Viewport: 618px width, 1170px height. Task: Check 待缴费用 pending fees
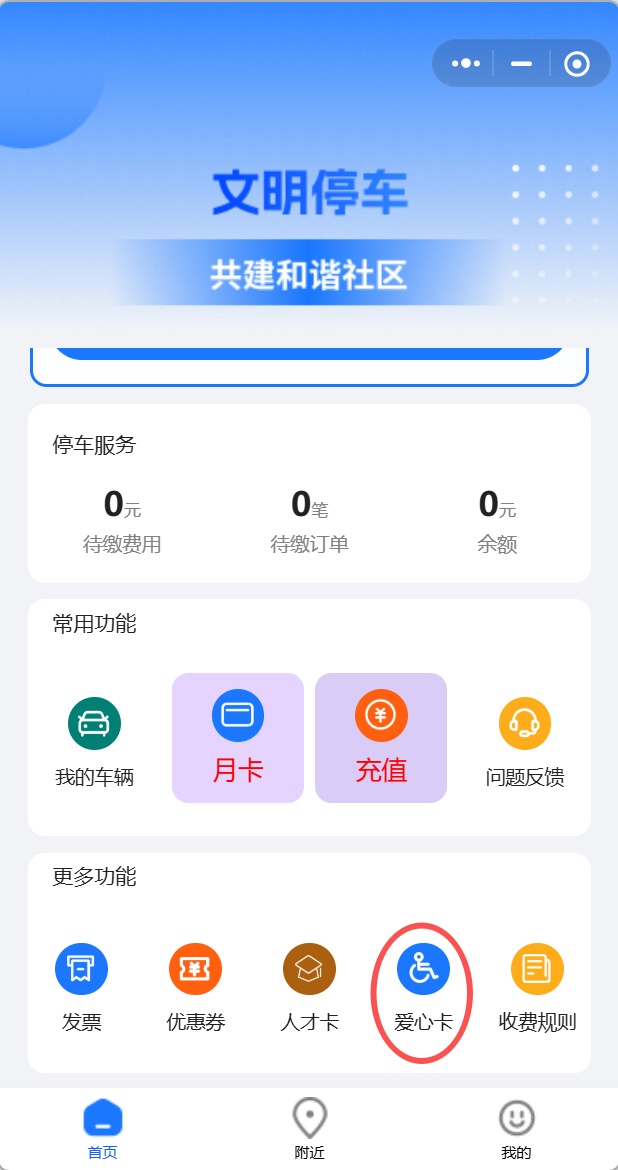[122, 520]
